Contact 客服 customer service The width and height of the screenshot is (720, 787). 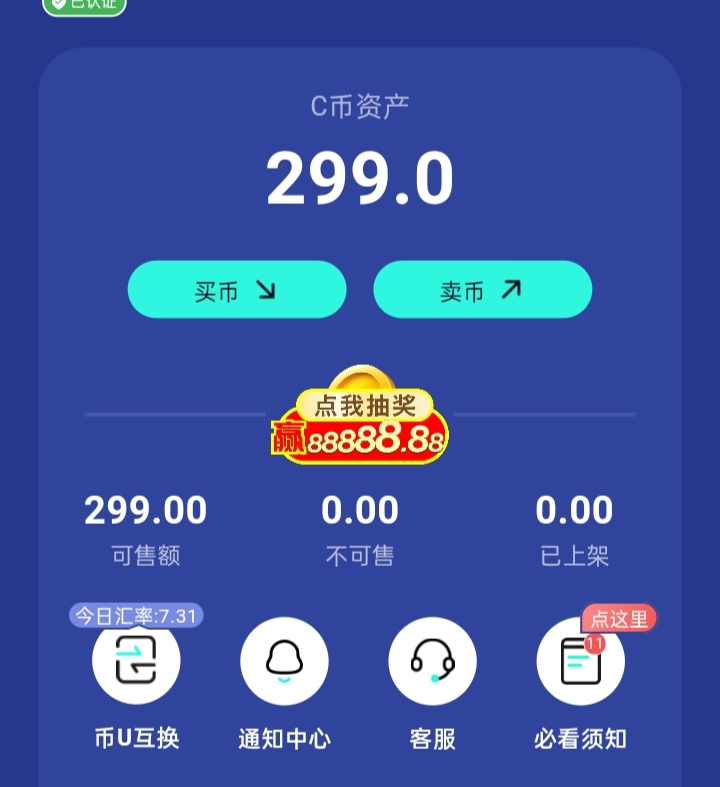432,662
